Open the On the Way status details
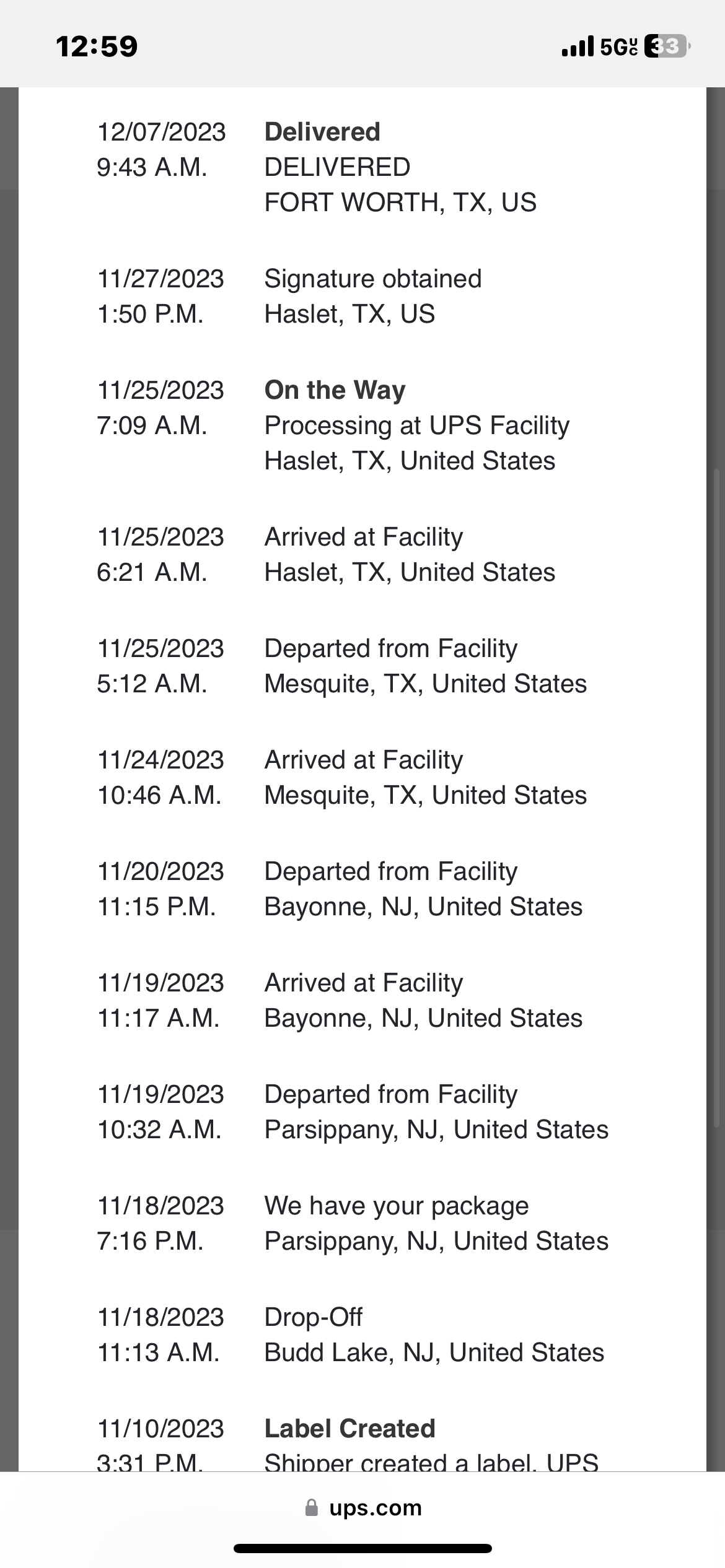The width and height of the screenshot is (725, 1568). coord(335,390)
